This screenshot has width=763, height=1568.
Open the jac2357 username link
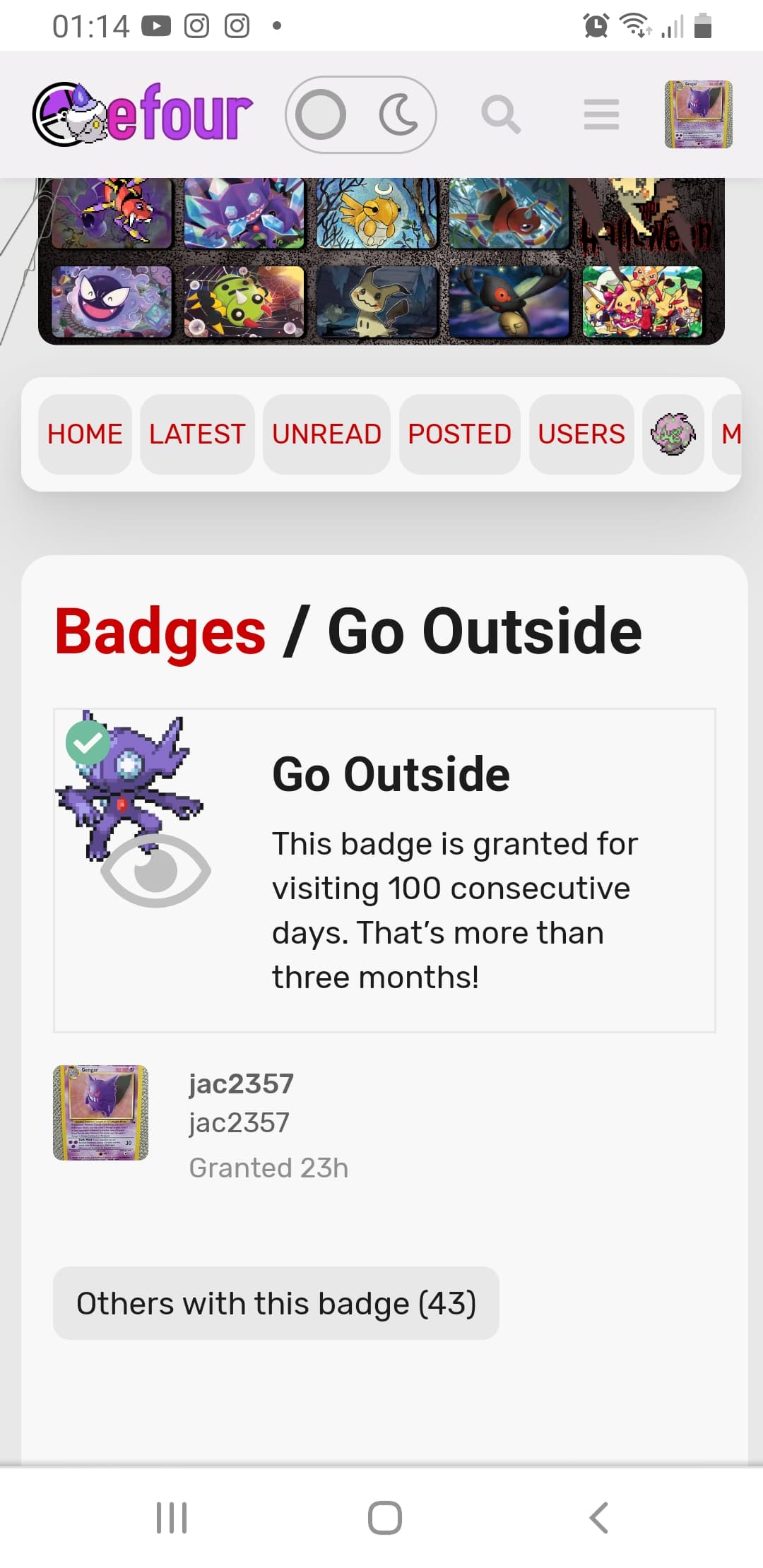(x=241, y=1083)
